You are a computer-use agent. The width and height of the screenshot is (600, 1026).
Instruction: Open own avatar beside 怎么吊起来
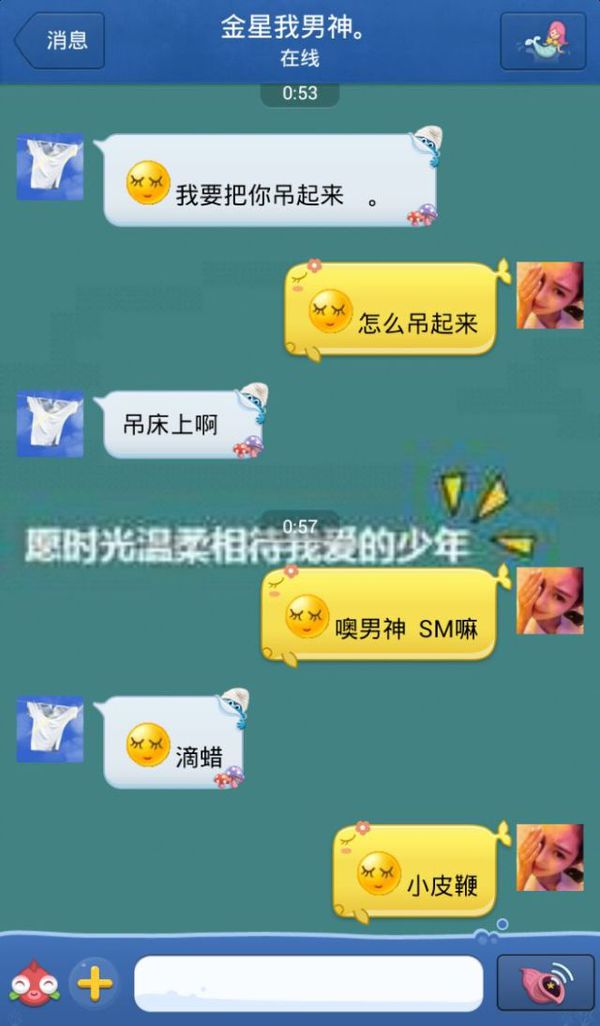(550, 295)
